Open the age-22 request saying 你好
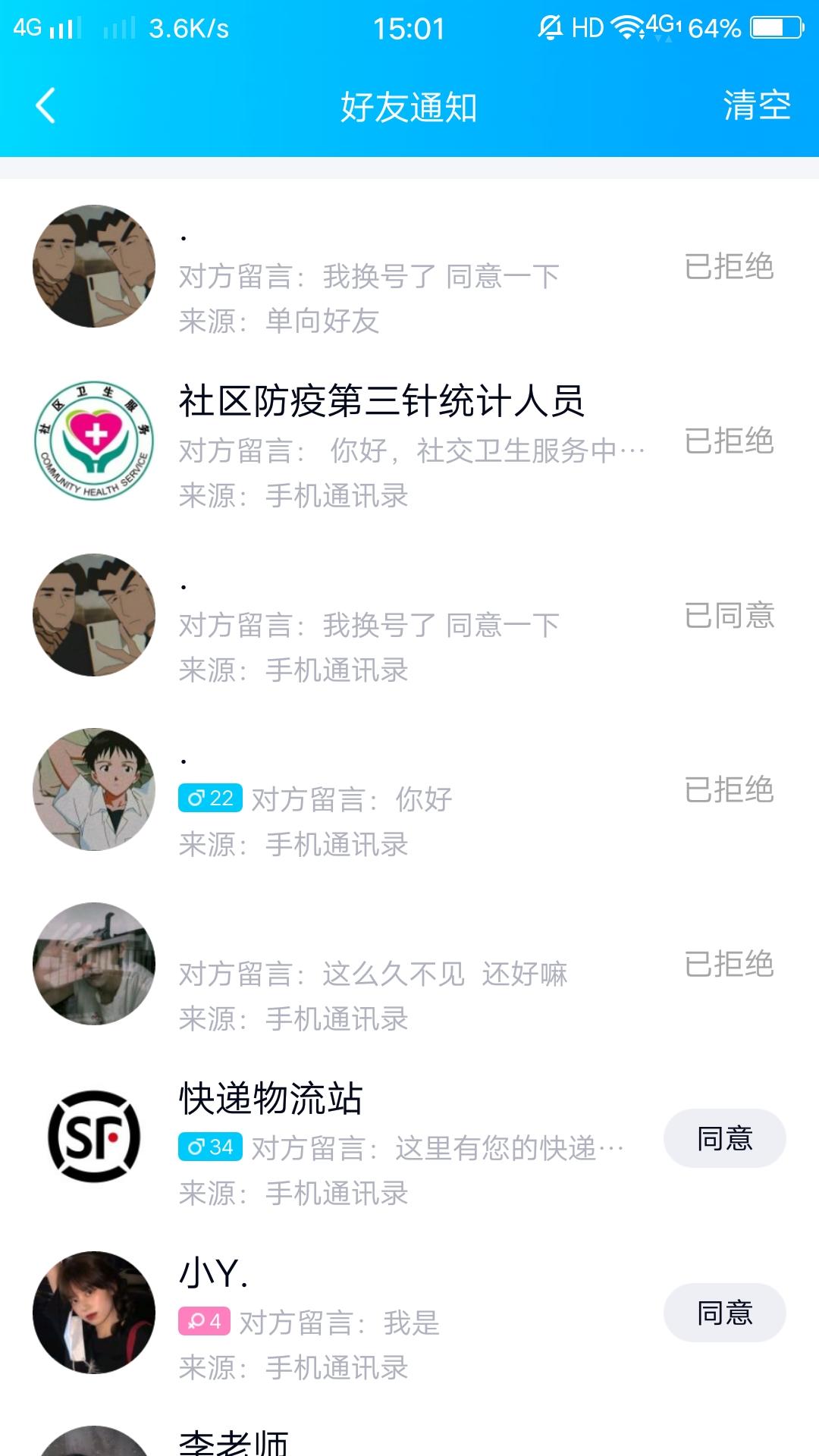The image size is (819, 1456). click(409, 789)
